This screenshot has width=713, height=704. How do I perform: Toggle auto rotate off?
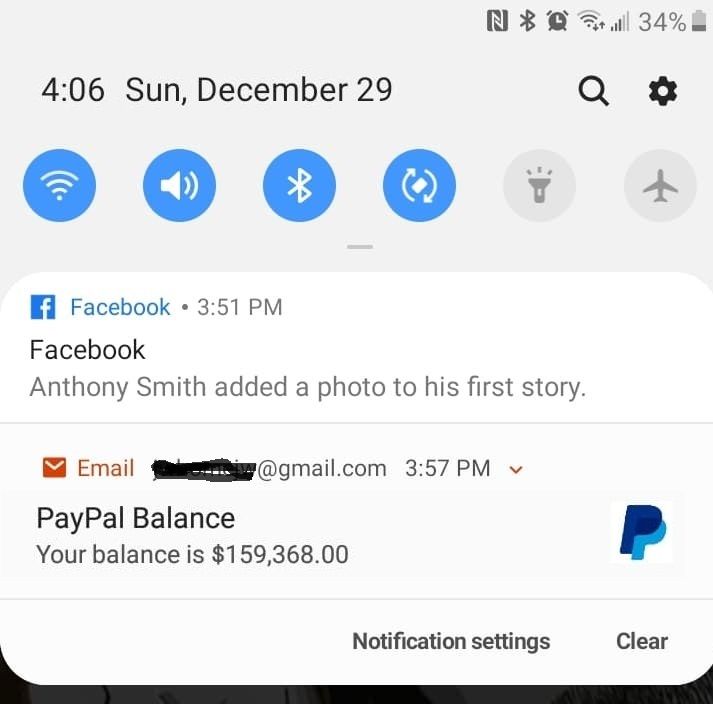419,185
